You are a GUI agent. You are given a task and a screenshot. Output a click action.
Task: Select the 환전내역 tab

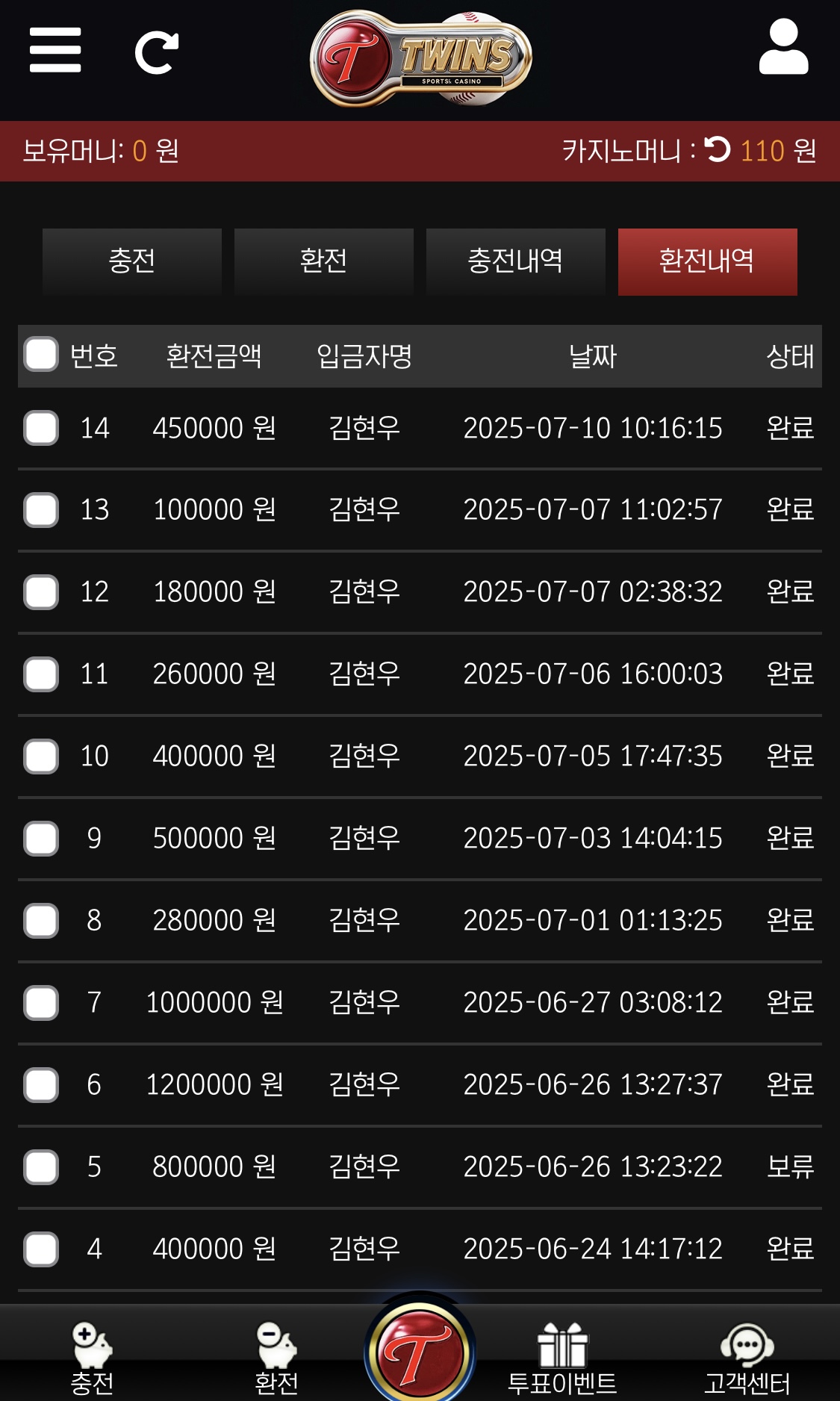pos(708,261)
